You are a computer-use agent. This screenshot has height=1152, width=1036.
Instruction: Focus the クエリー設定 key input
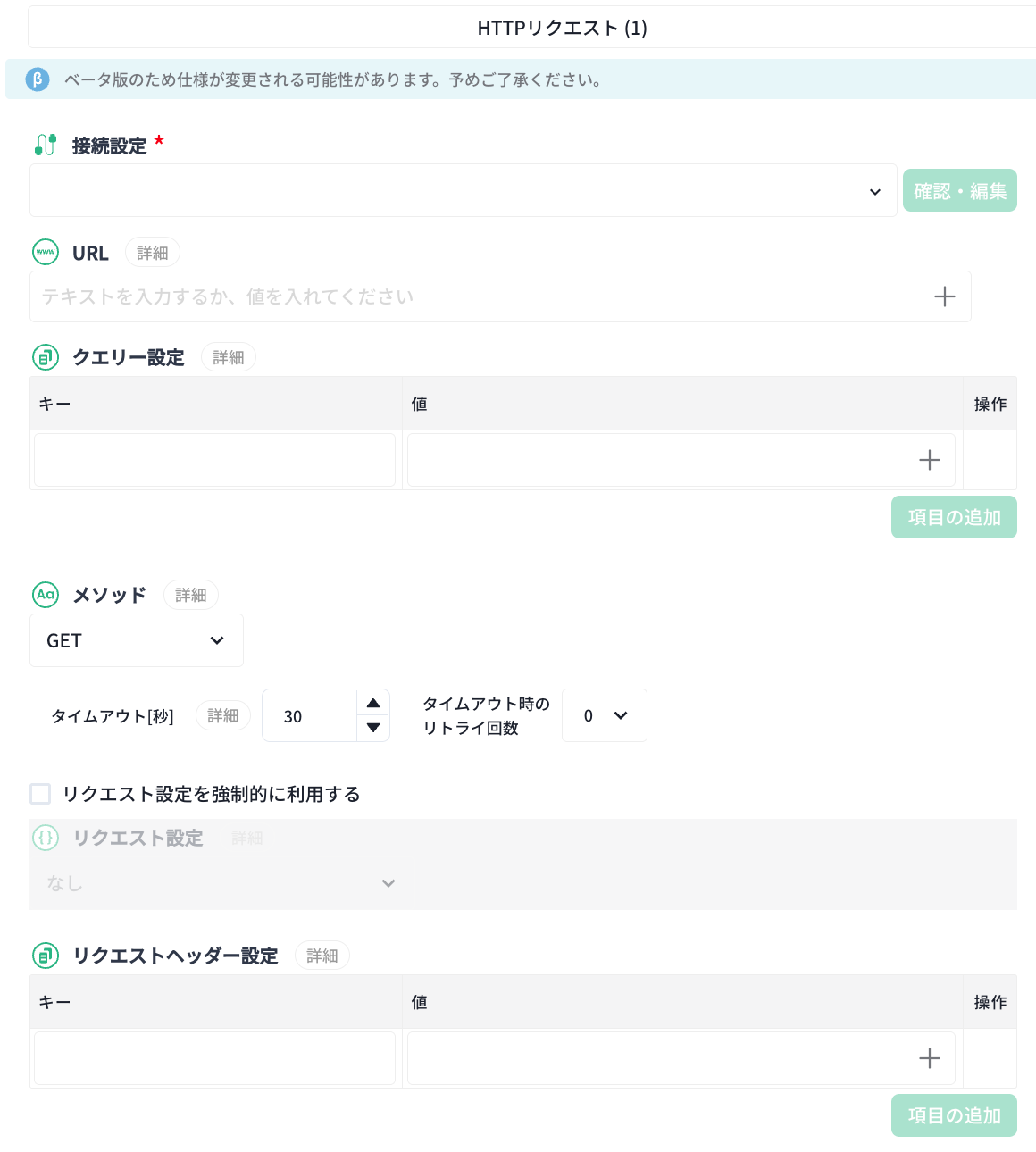tap(214, 460)
